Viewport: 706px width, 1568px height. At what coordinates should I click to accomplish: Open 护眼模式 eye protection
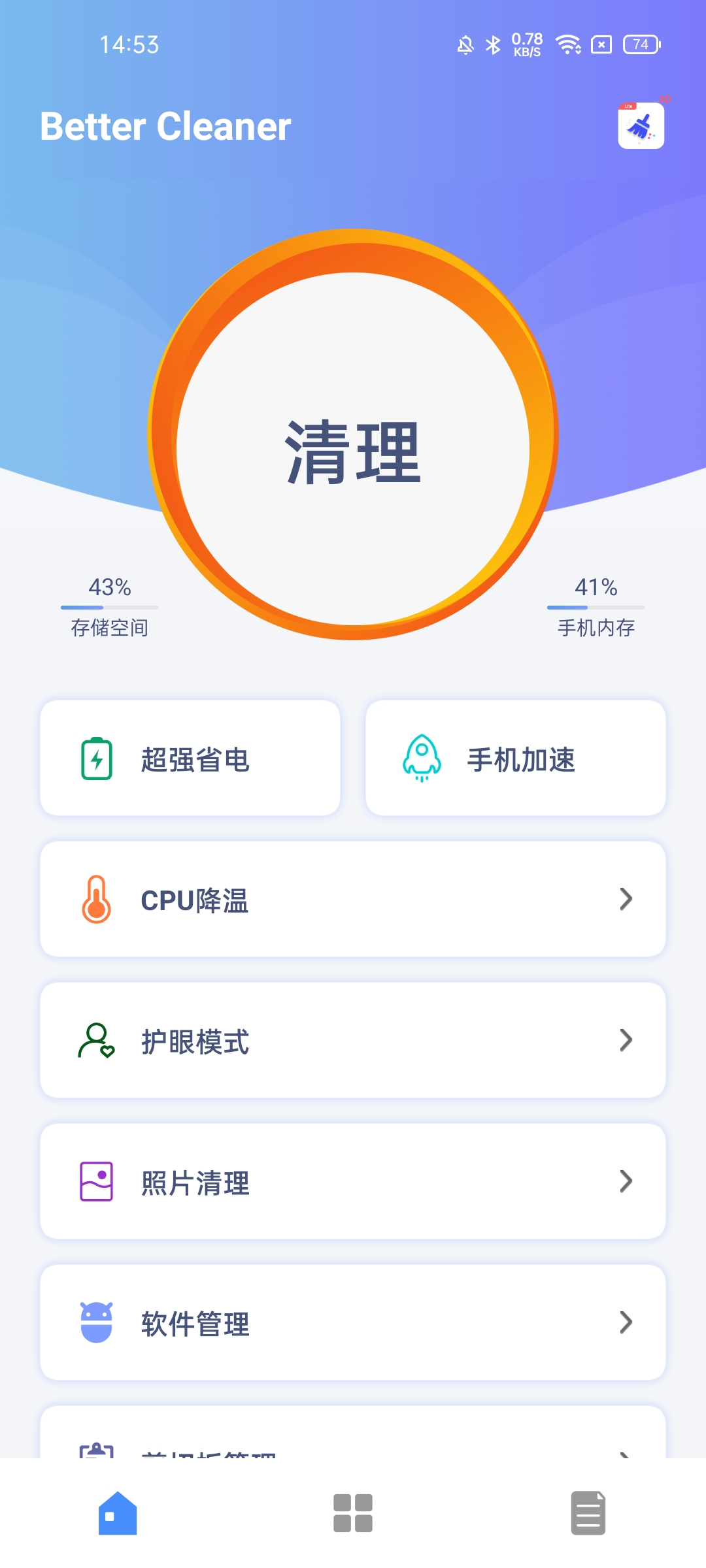(353, 1041)
